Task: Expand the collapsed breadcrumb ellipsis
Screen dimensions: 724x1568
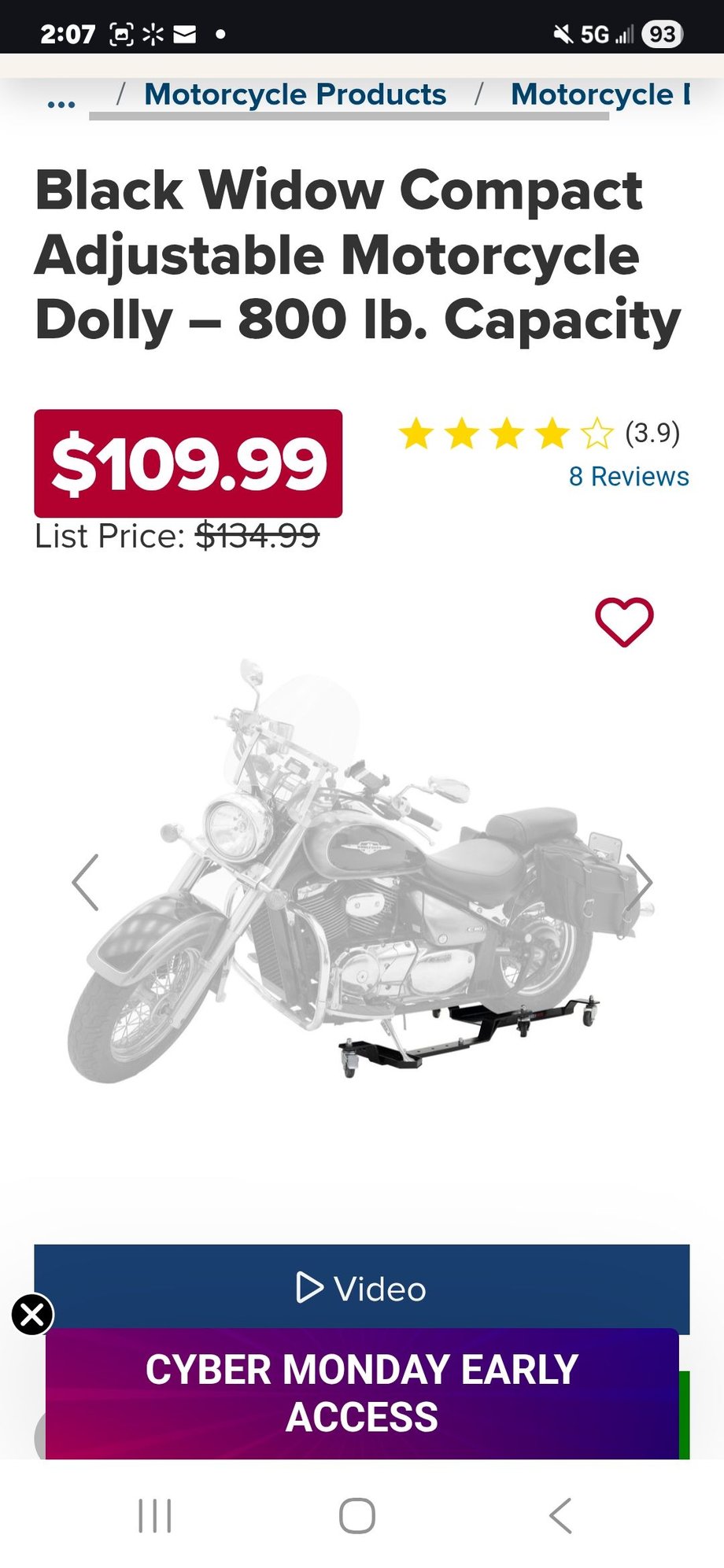Action: 61,101
